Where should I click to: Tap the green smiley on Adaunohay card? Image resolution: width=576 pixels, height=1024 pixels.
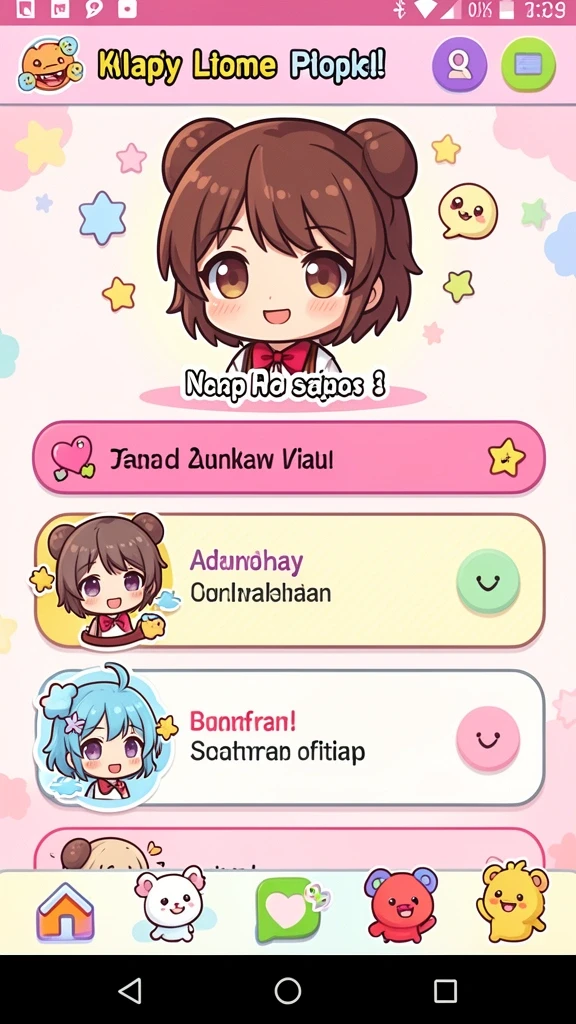[x=488, y=581]
